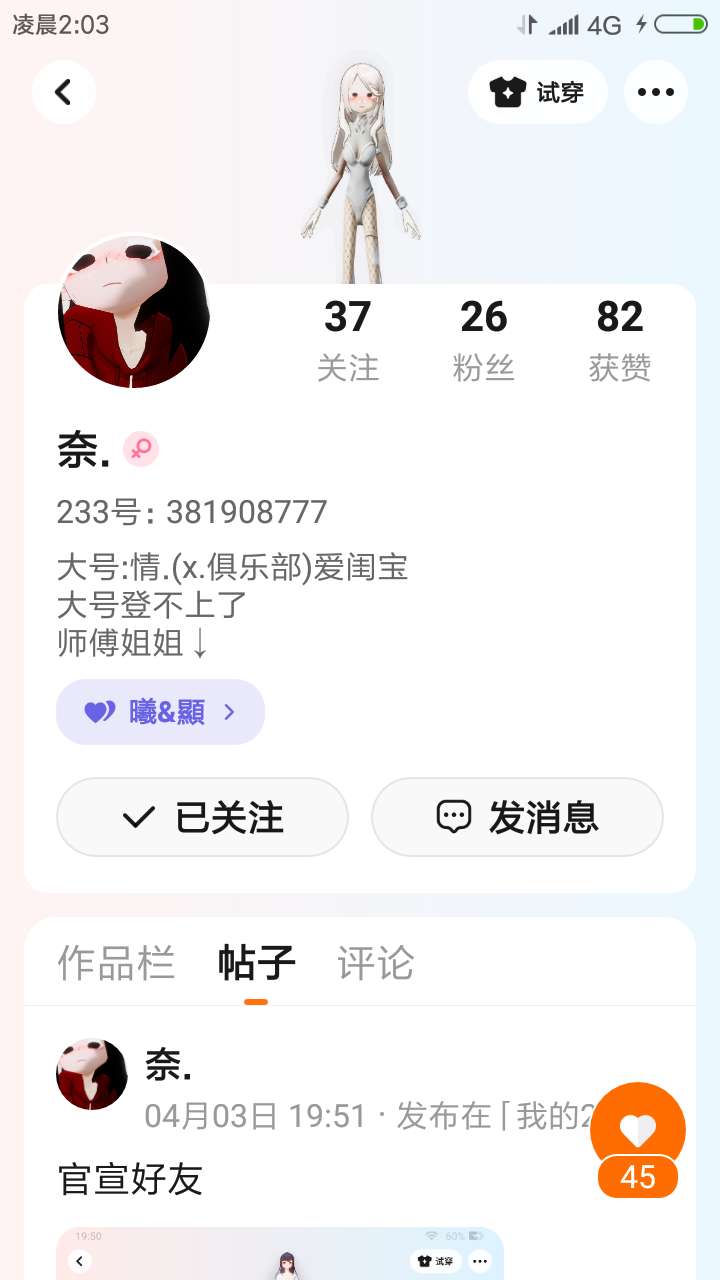The width and height of the screenshot is (720, 1280).
Task: Send a message with 发消息
Action: (517, 817)
